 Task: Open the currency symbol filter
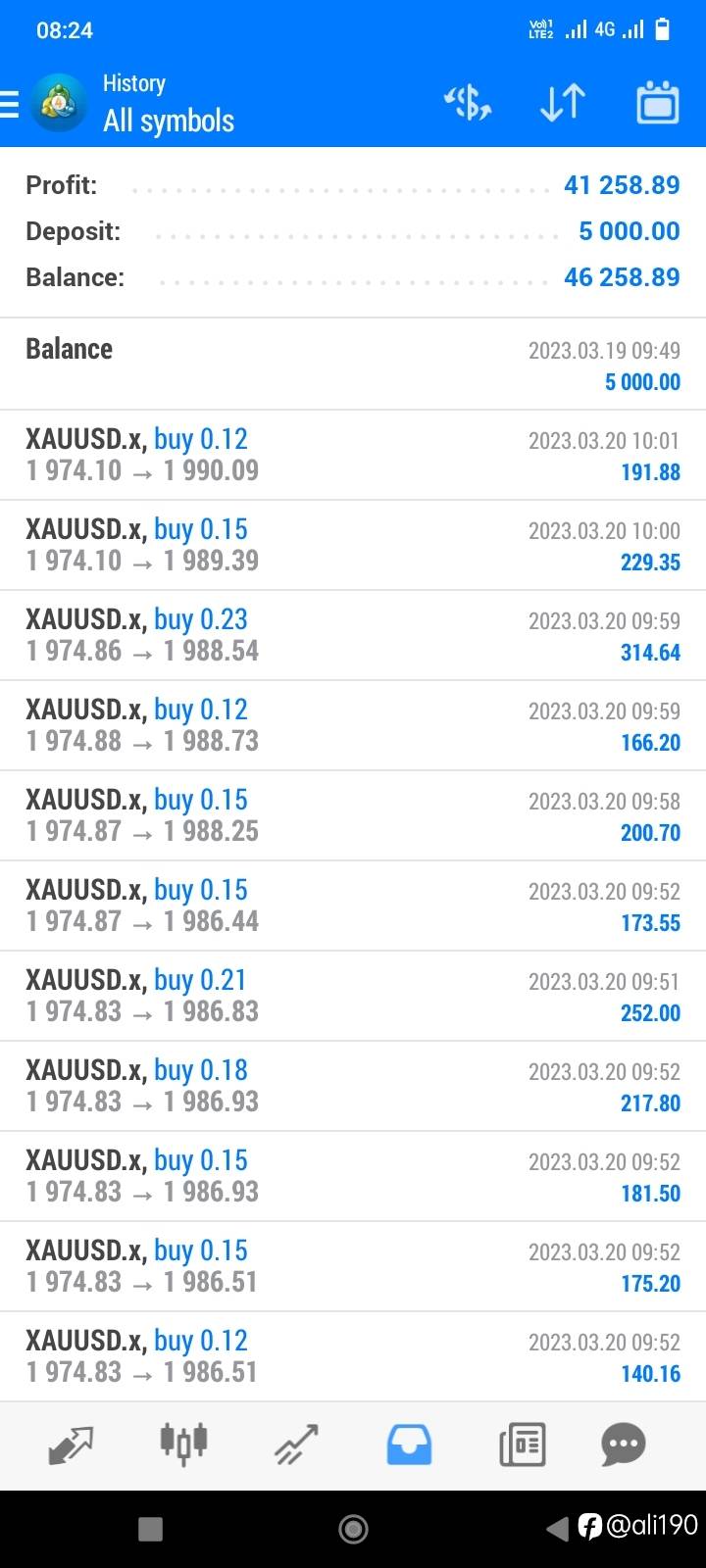pyautogui.click(x=468, y=103)
